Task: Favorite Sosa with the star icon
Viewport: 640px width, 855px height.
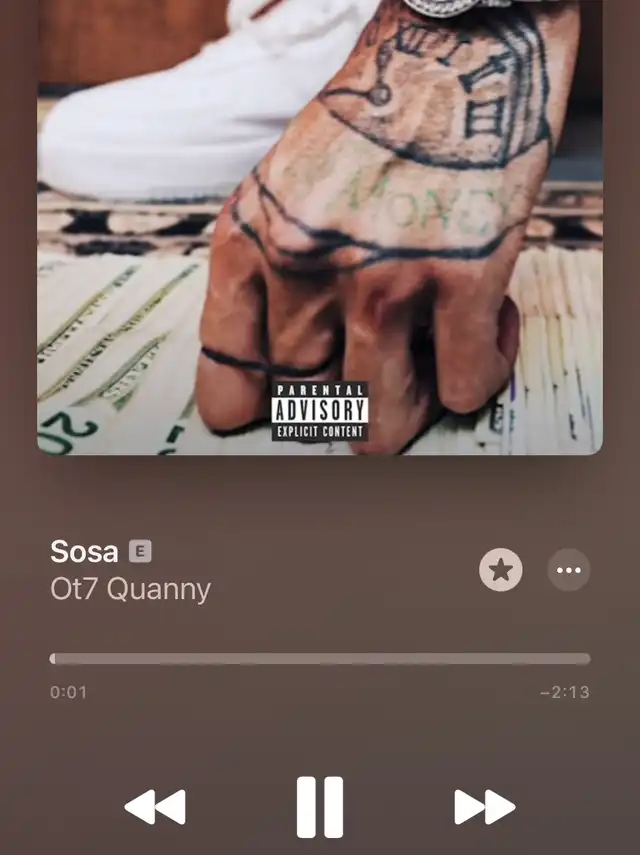Action: click(500, 570)
